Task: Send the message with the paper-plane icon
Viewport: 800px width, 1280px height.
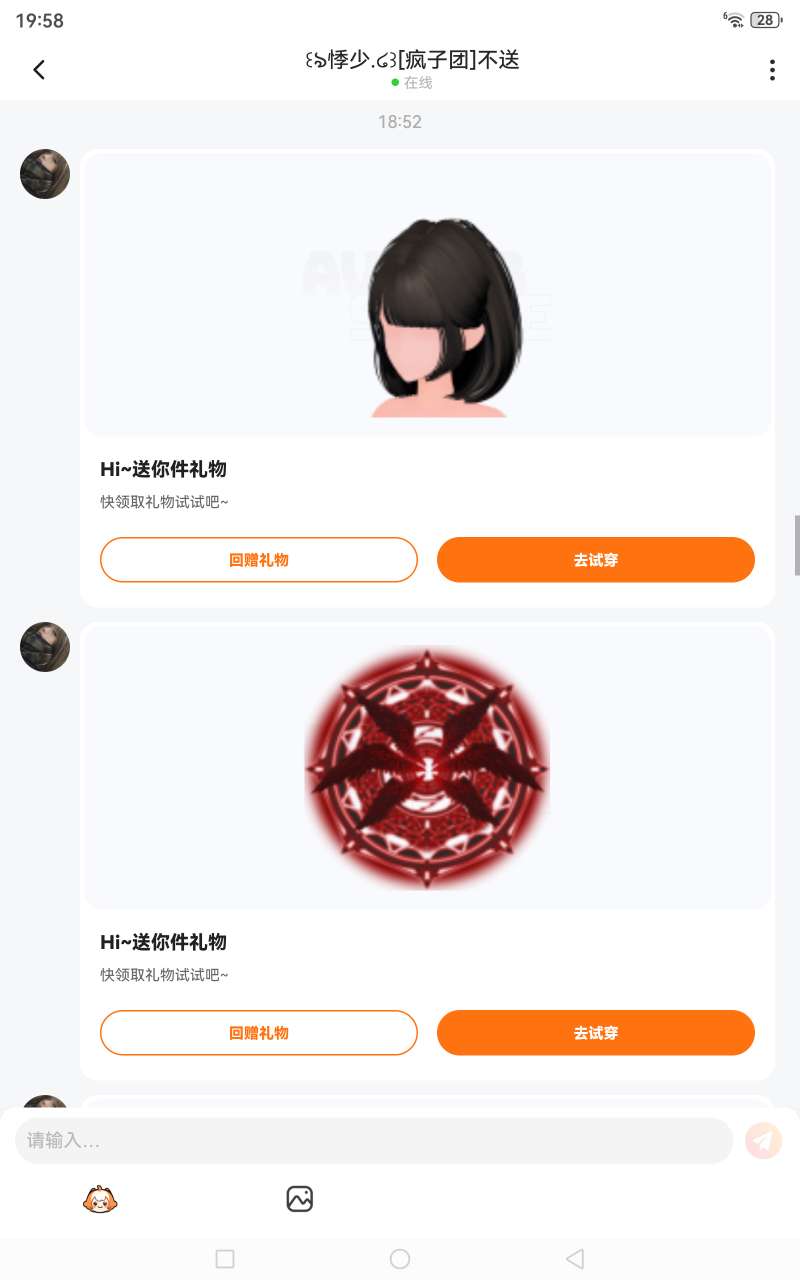Action: (763, 1140)
